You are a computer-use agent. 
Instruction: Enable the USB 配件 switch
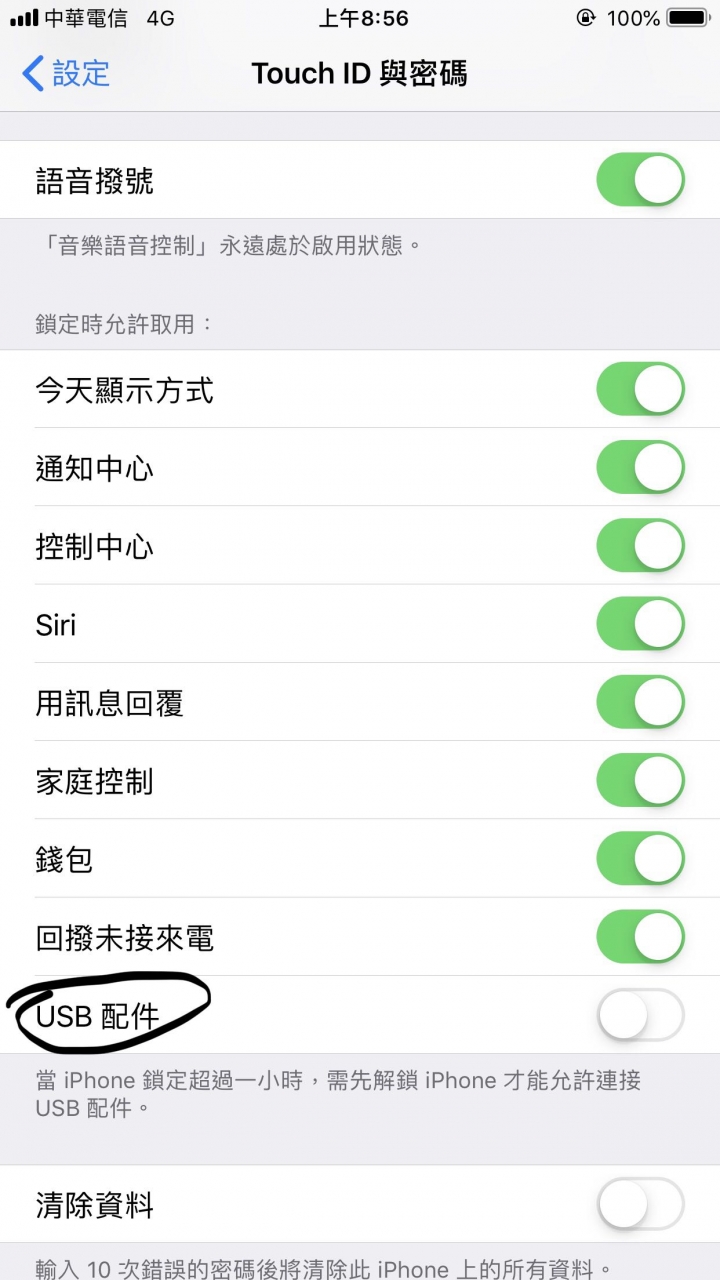coord(640,1016)
